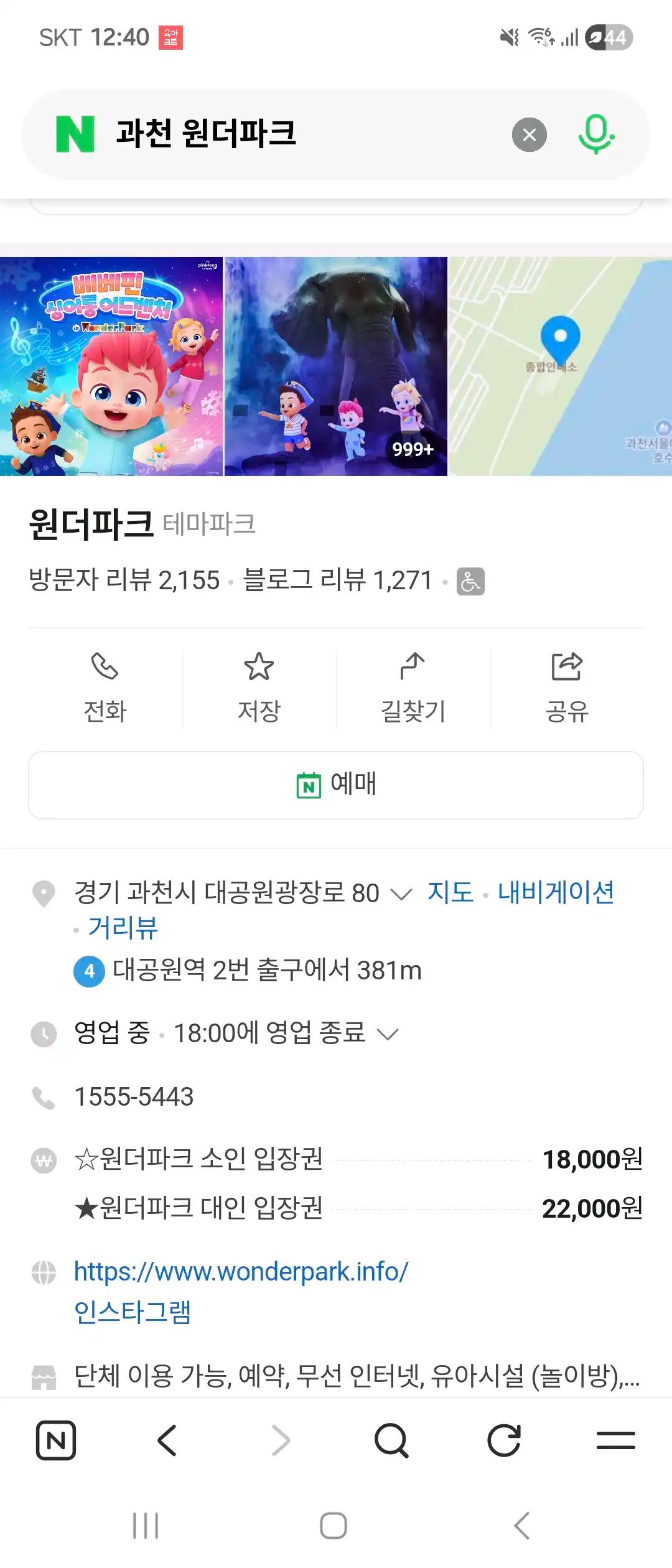The width and height of the screenshot is (672, 1568).
Task: Tap the Naver N logo in the search bar
Action: coord(75,133)
